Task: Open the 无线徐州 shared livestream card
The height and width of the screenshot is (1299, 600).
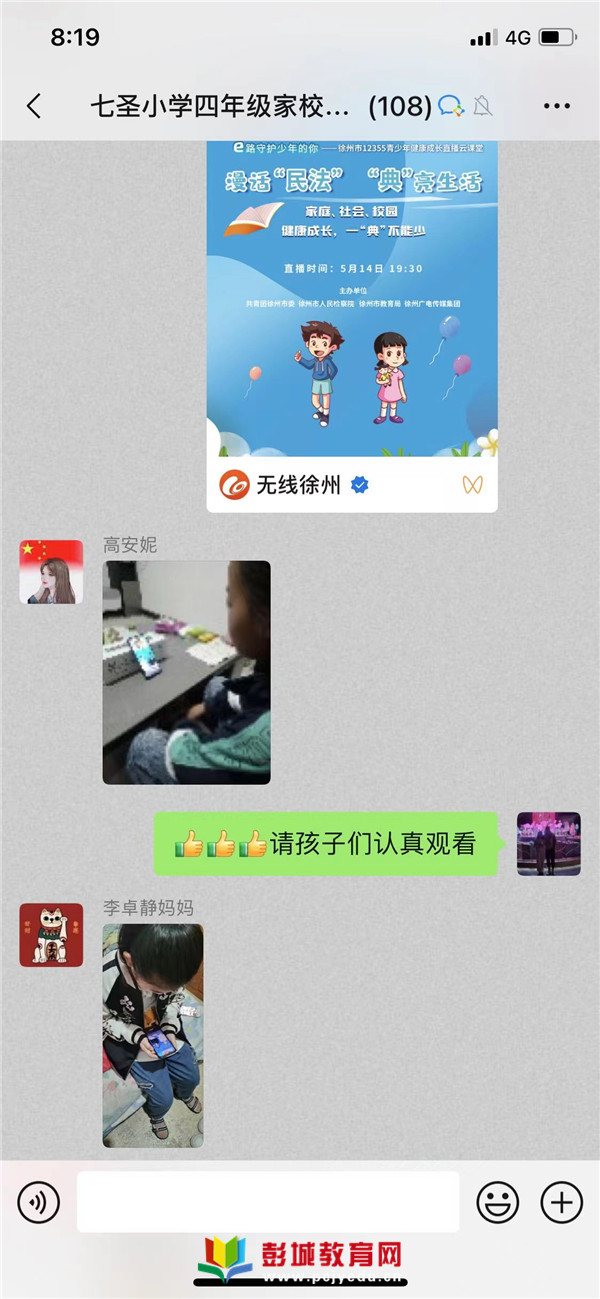Action: click(352, 320)
